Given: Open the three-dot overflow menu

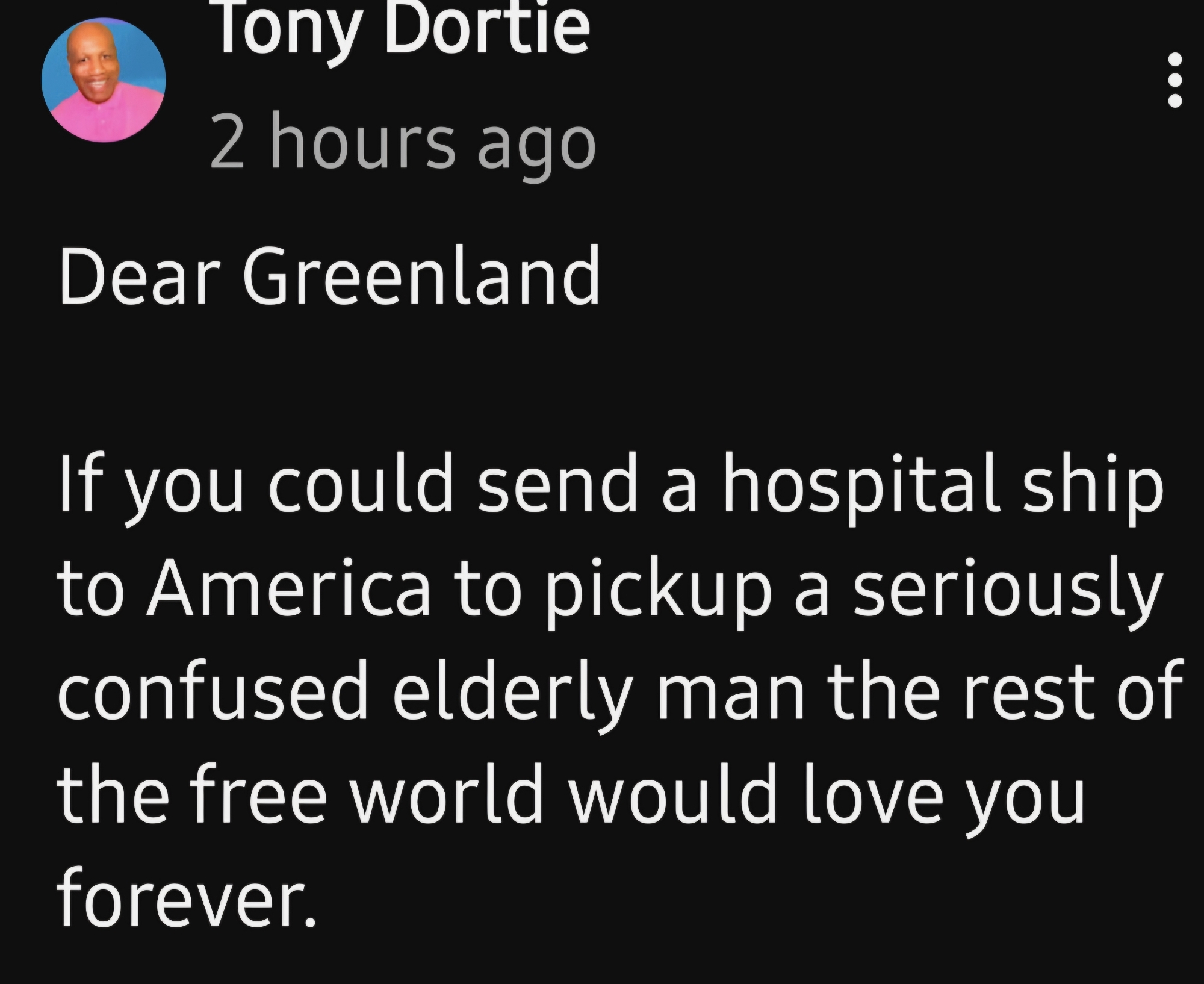Looking at the screenshot, I should pos(1175,81).
